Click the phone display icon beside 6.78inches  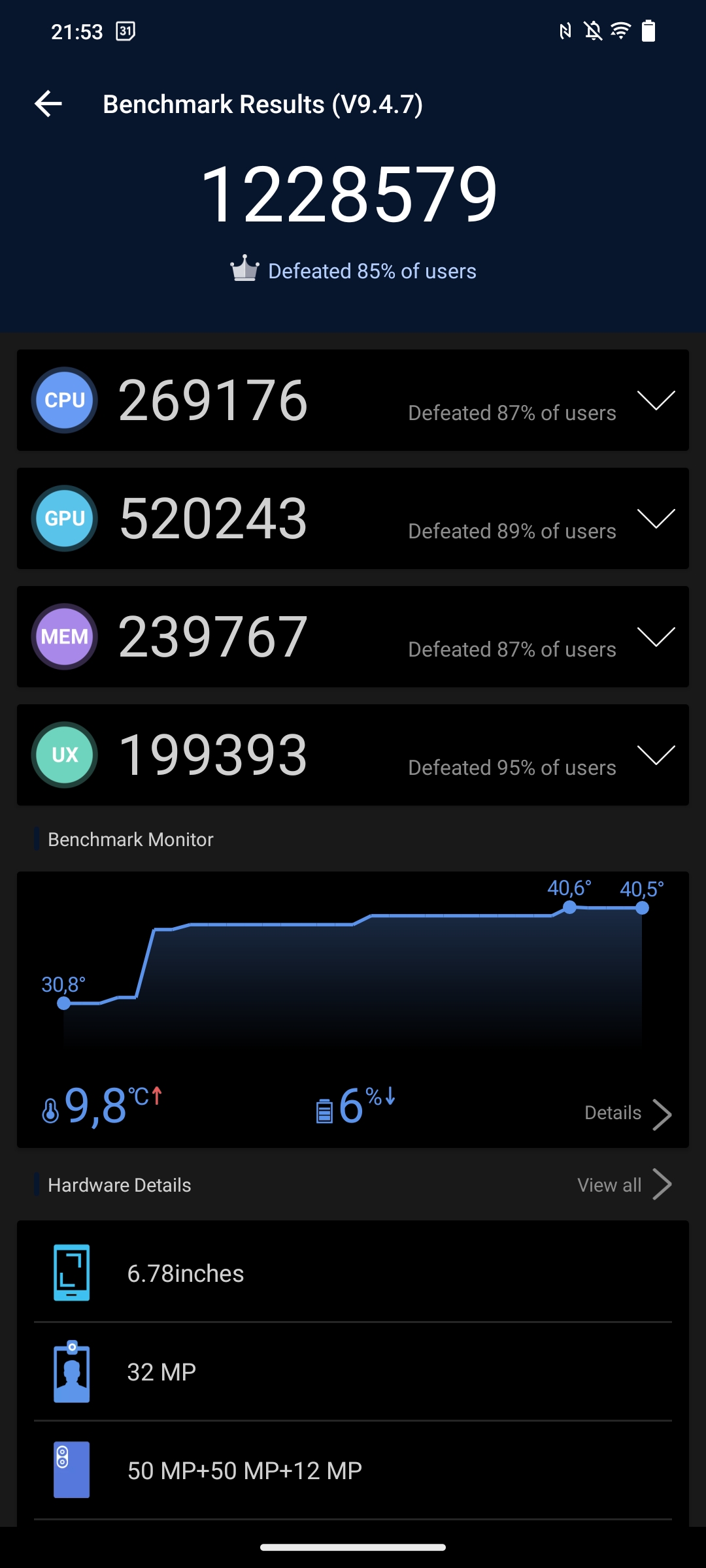[x=72, y=1272]
